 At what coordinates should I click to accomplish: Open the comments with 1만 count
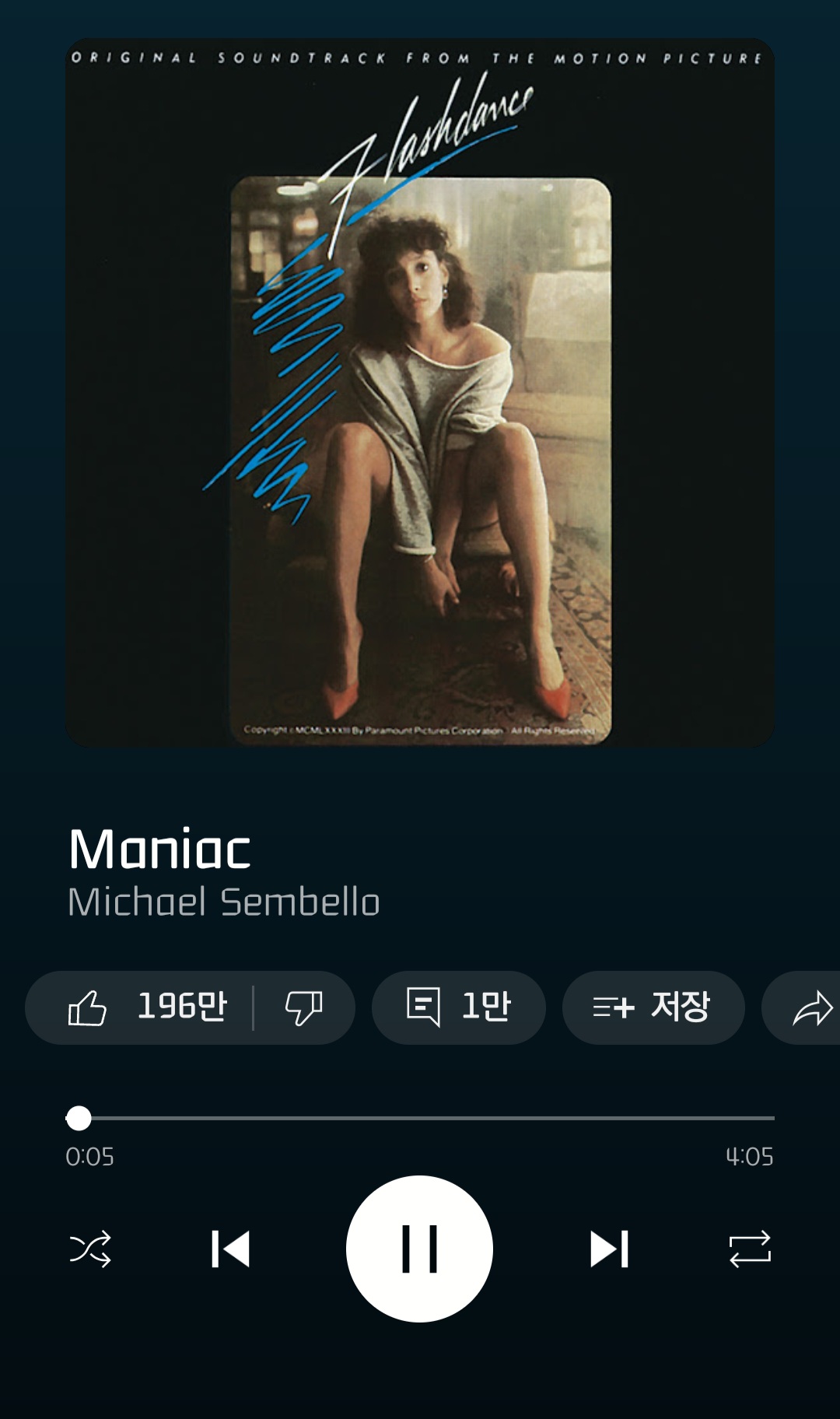coord(458,1007)
